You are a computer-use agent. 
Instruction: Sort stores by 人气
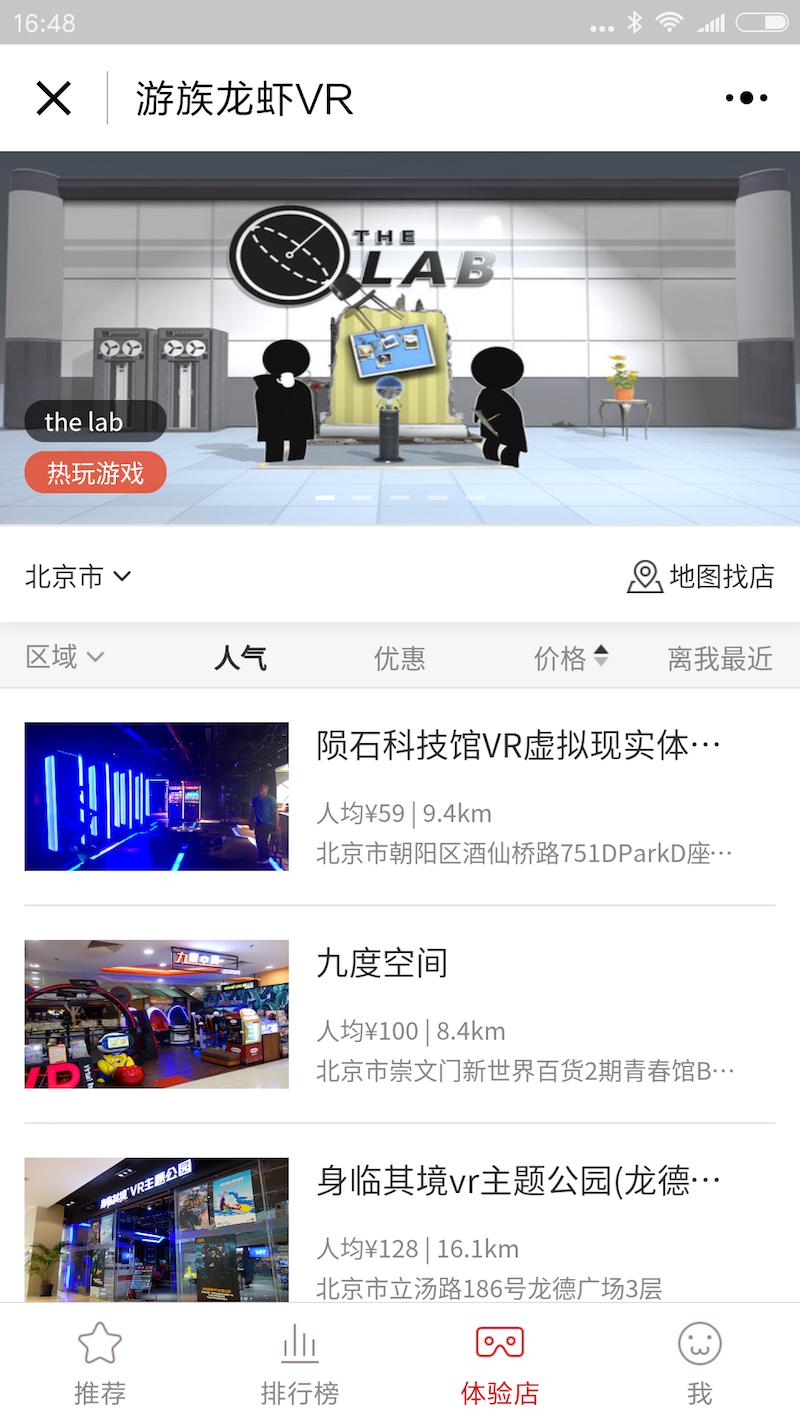(x=240, y=658)
